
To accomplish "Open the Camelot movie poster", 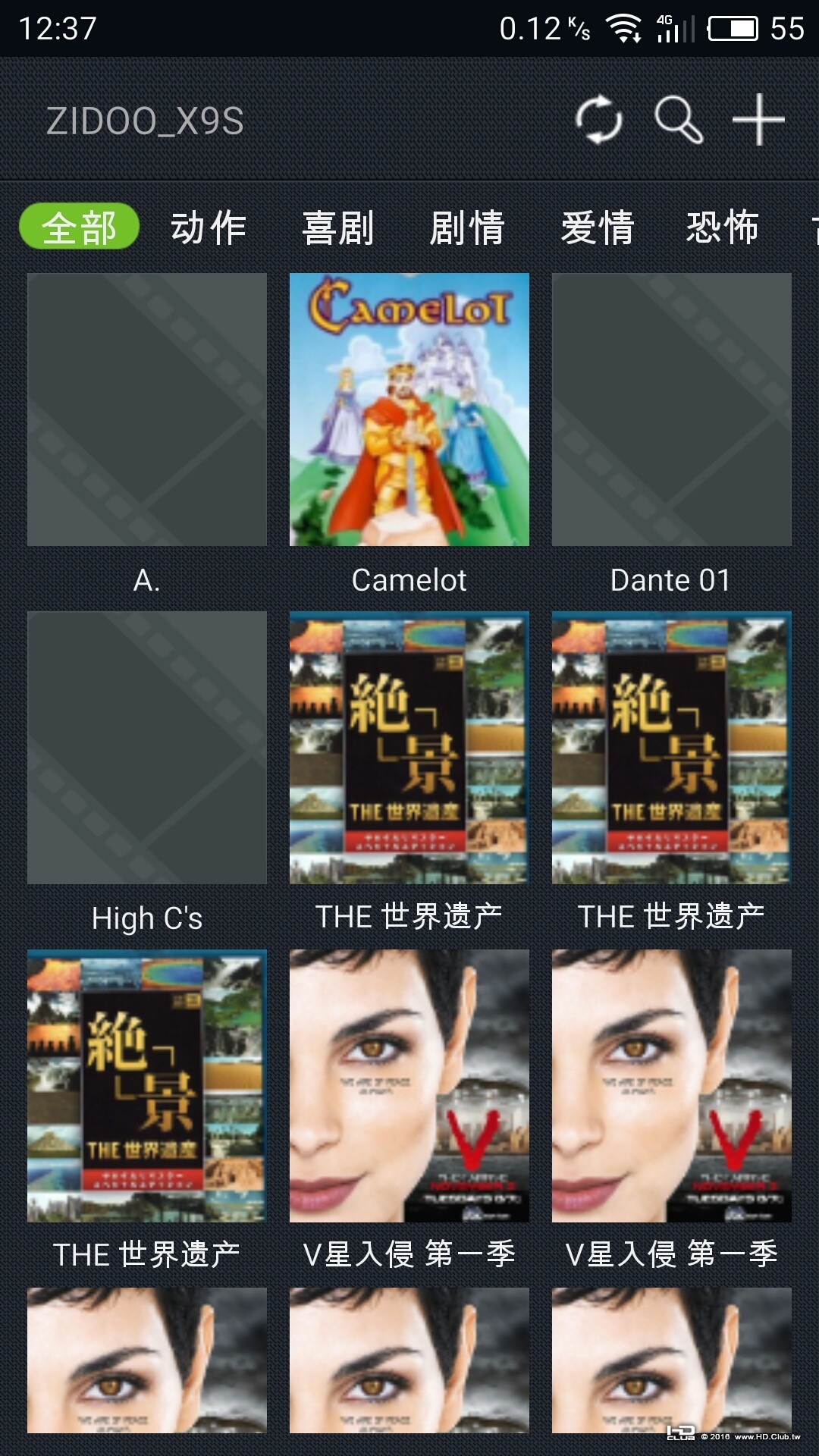I will [409, 409].
